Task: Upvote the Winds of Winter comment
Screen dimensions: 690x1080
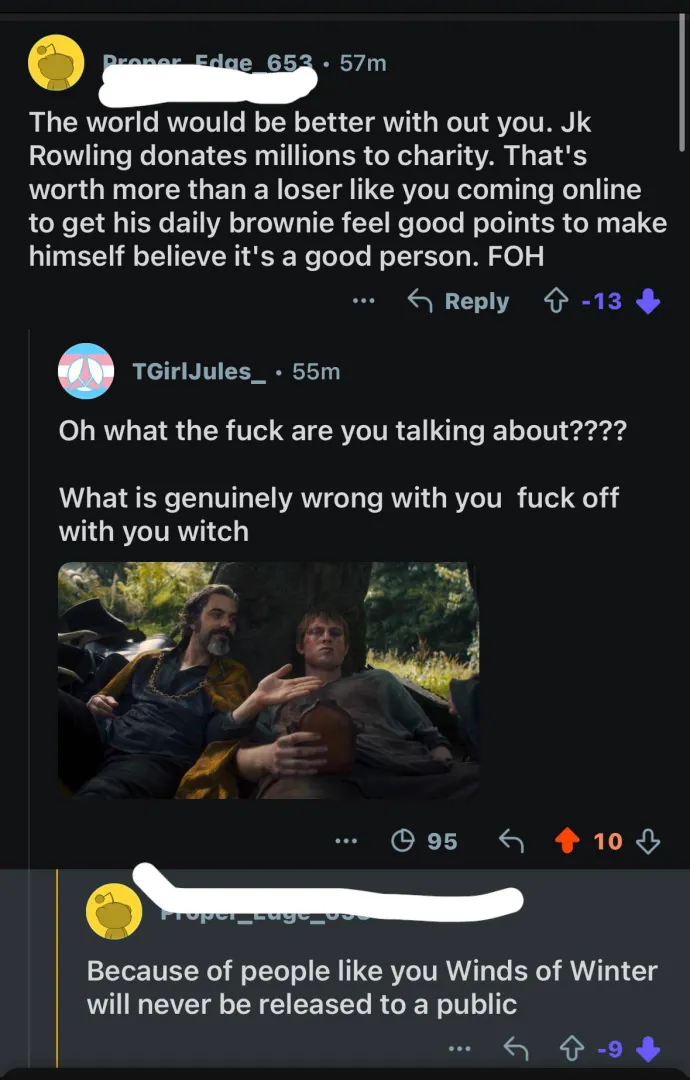Action: point(572,1049)
